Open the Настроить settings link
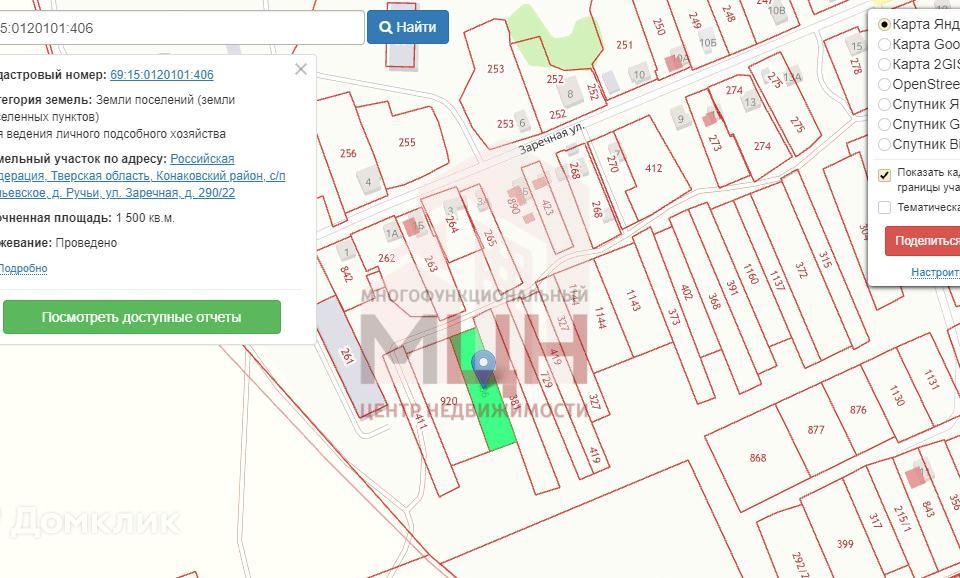The image size is (960, 578). pyautogui.click(x=934, y=272)
